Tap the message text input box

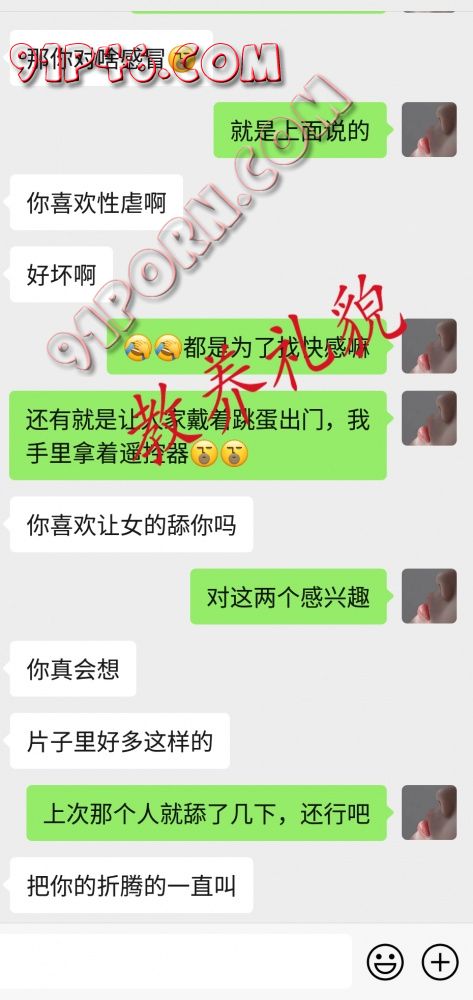coord(175,961)
